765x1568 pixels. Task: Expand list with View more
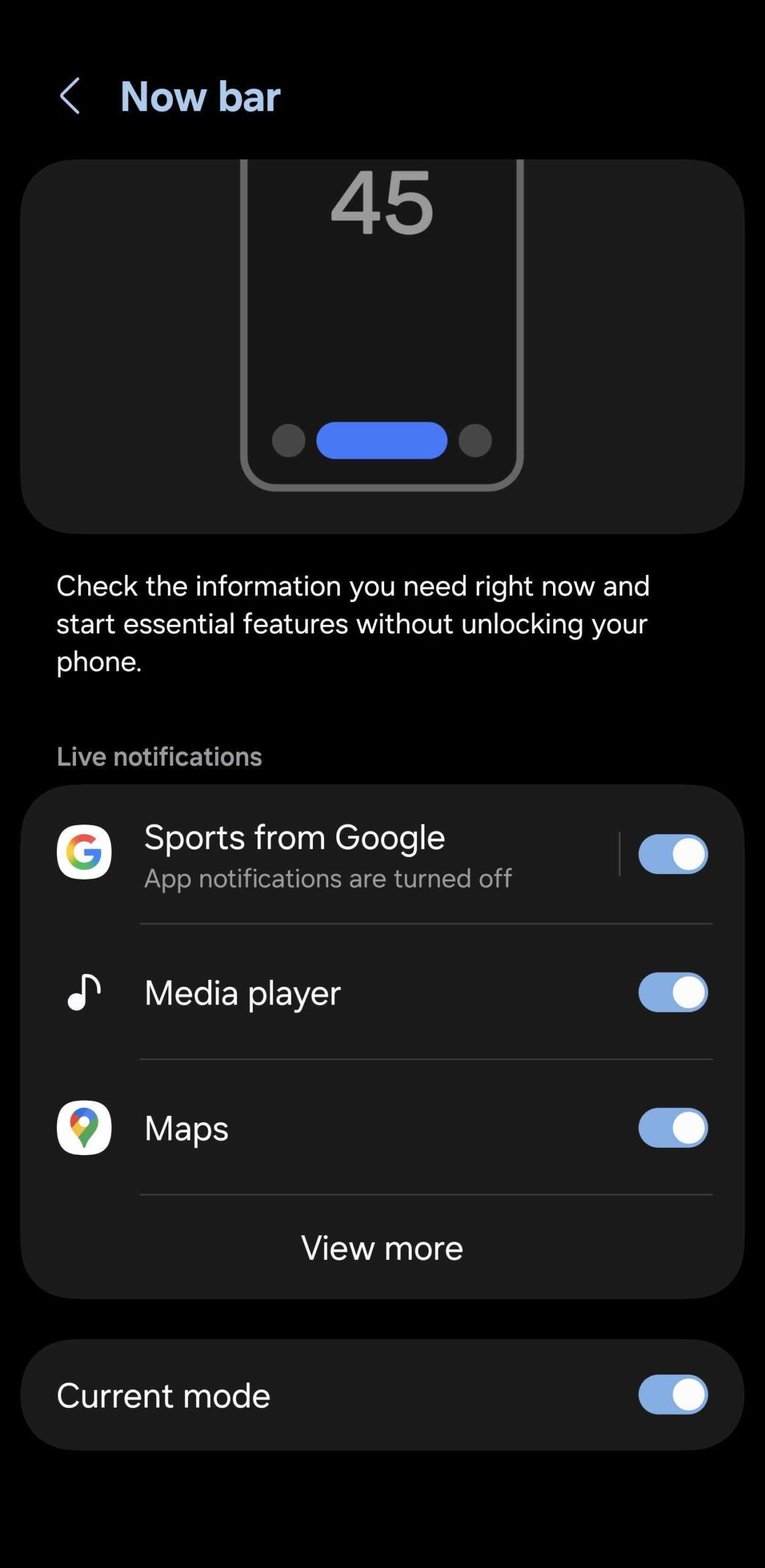click(x=382, y=1248)
